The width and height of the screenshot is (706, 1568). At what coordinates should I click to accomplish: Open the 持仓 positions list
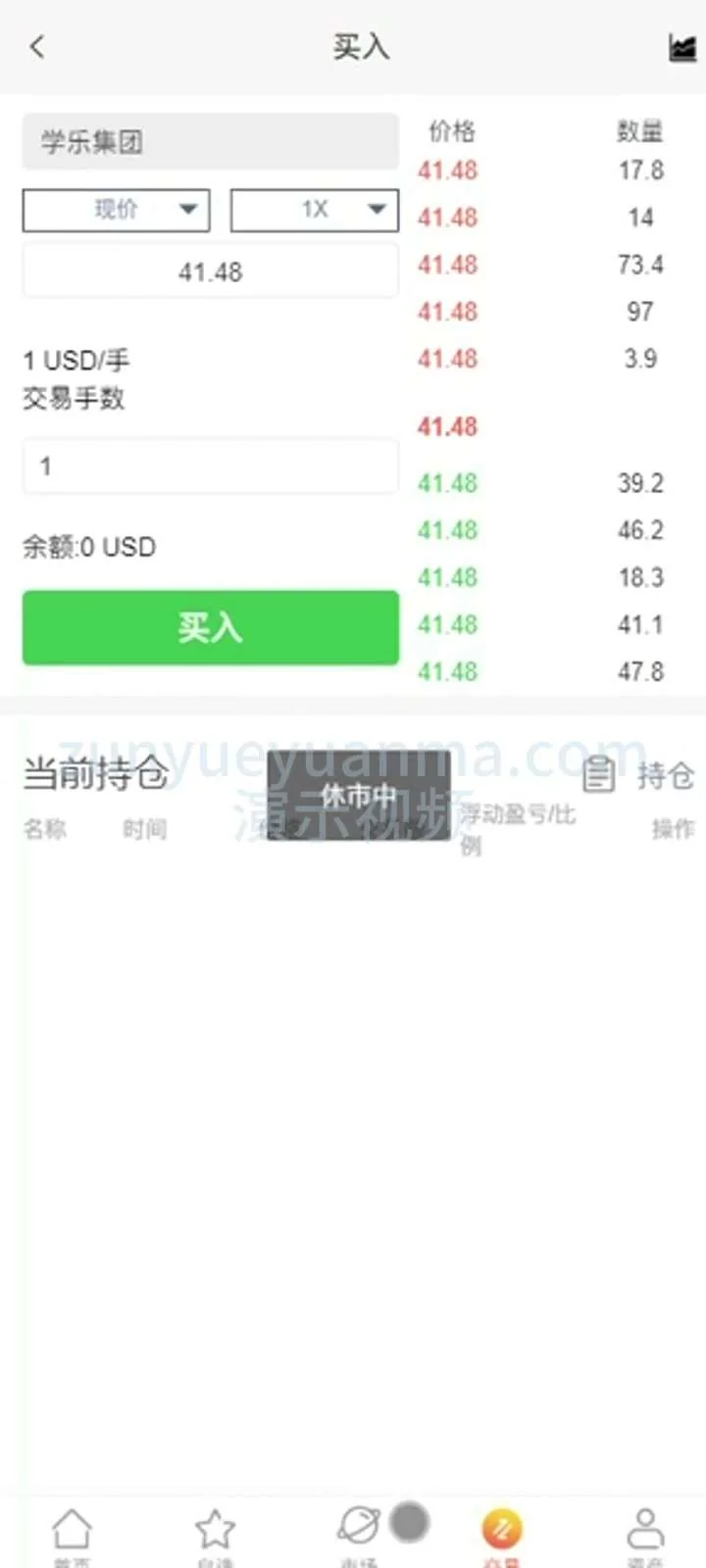pos(639,775)
